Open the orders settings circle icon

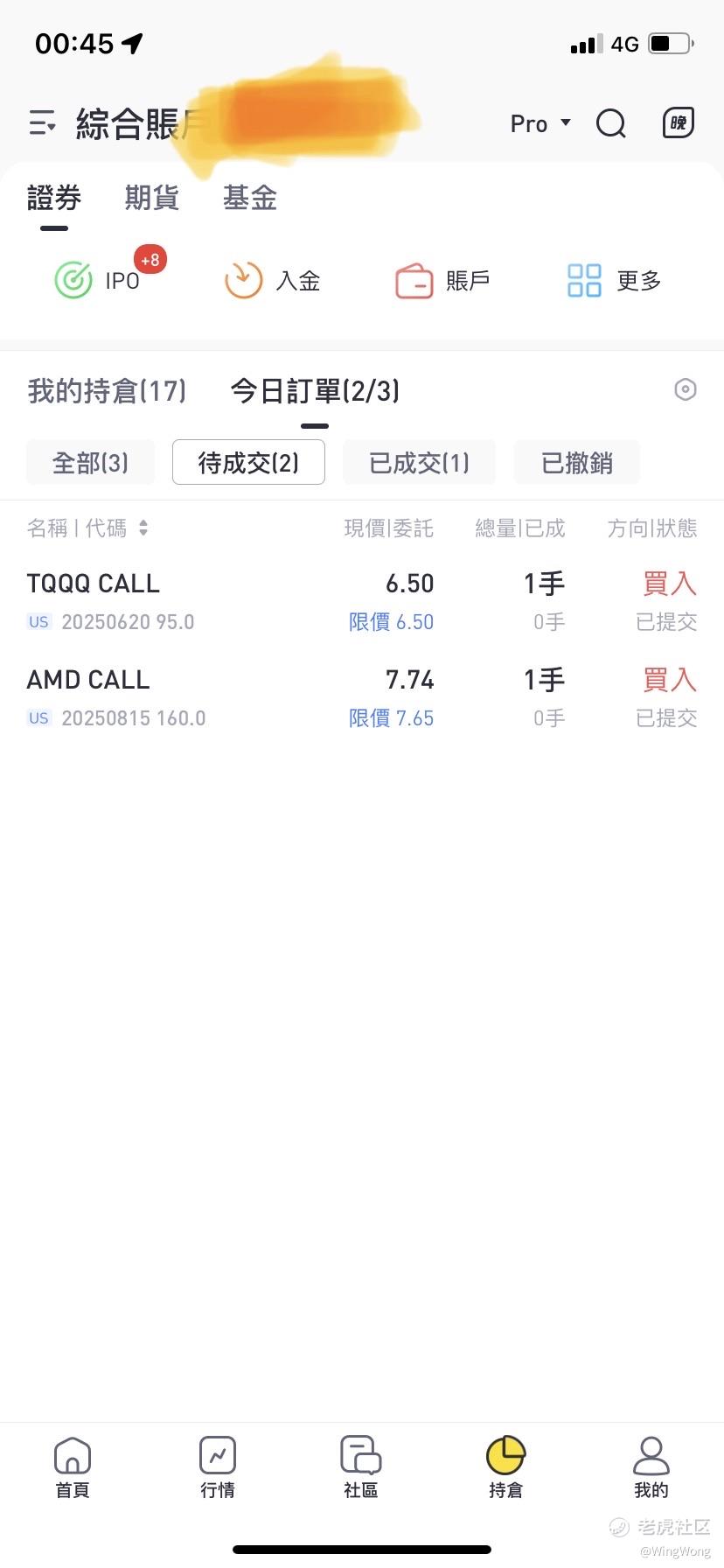click(x=686, y=389)
